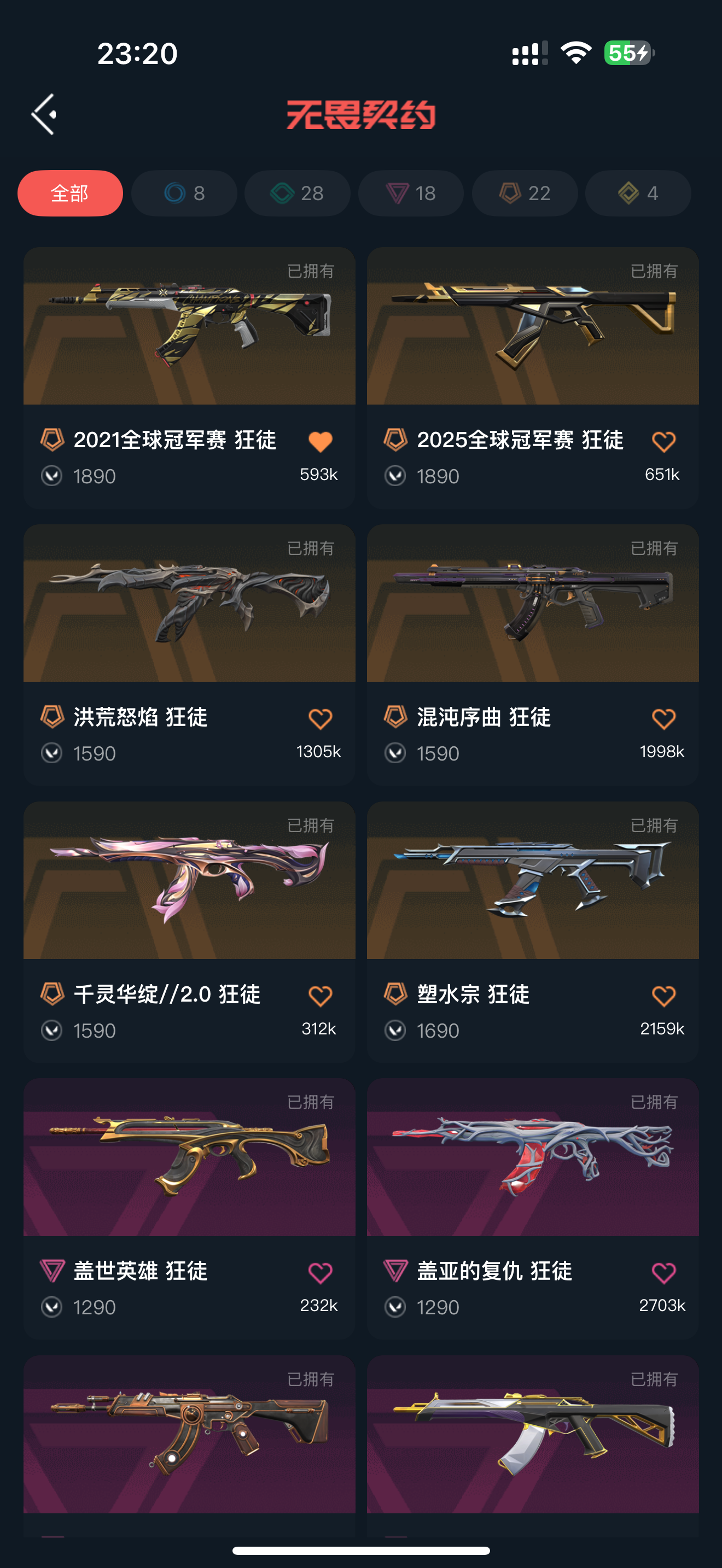
Task: Filter by the blue tier showing 8
Action: [x=184, y=193]
